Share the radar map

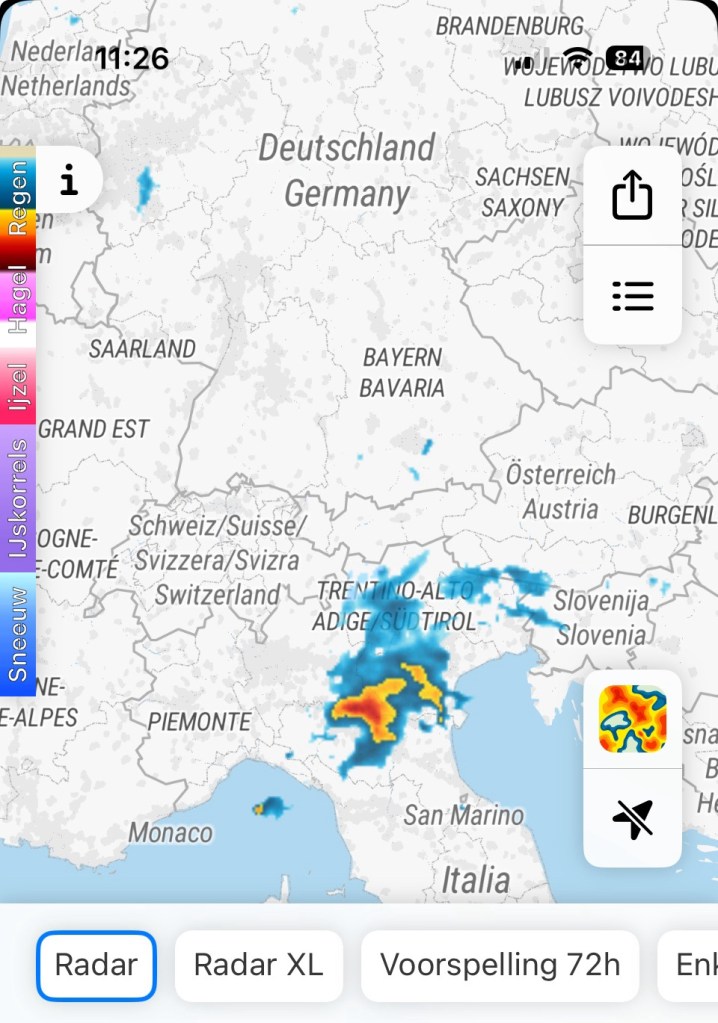[x=632, y=196]
